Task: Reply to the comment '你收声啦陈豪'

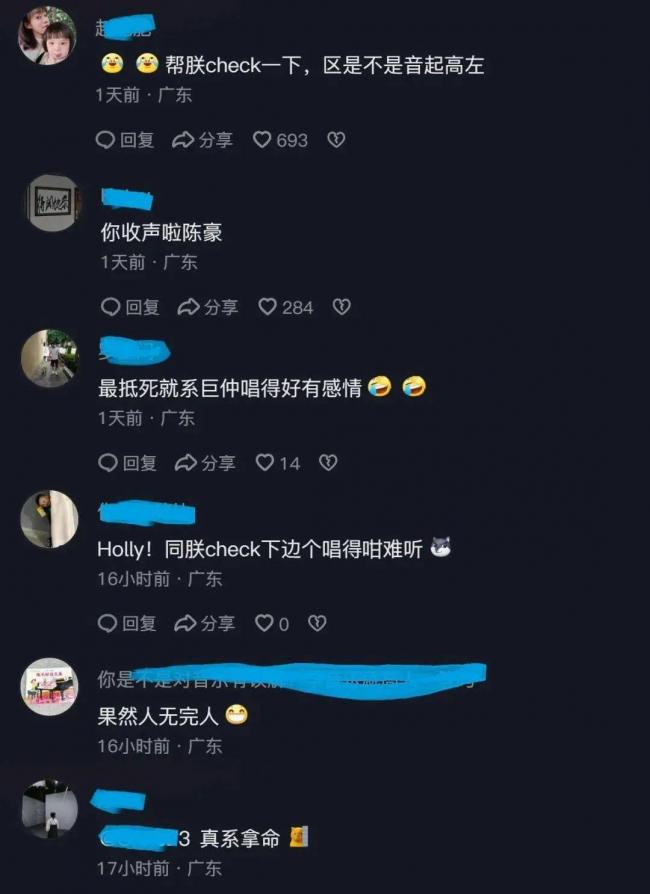Action: [130, 307]
